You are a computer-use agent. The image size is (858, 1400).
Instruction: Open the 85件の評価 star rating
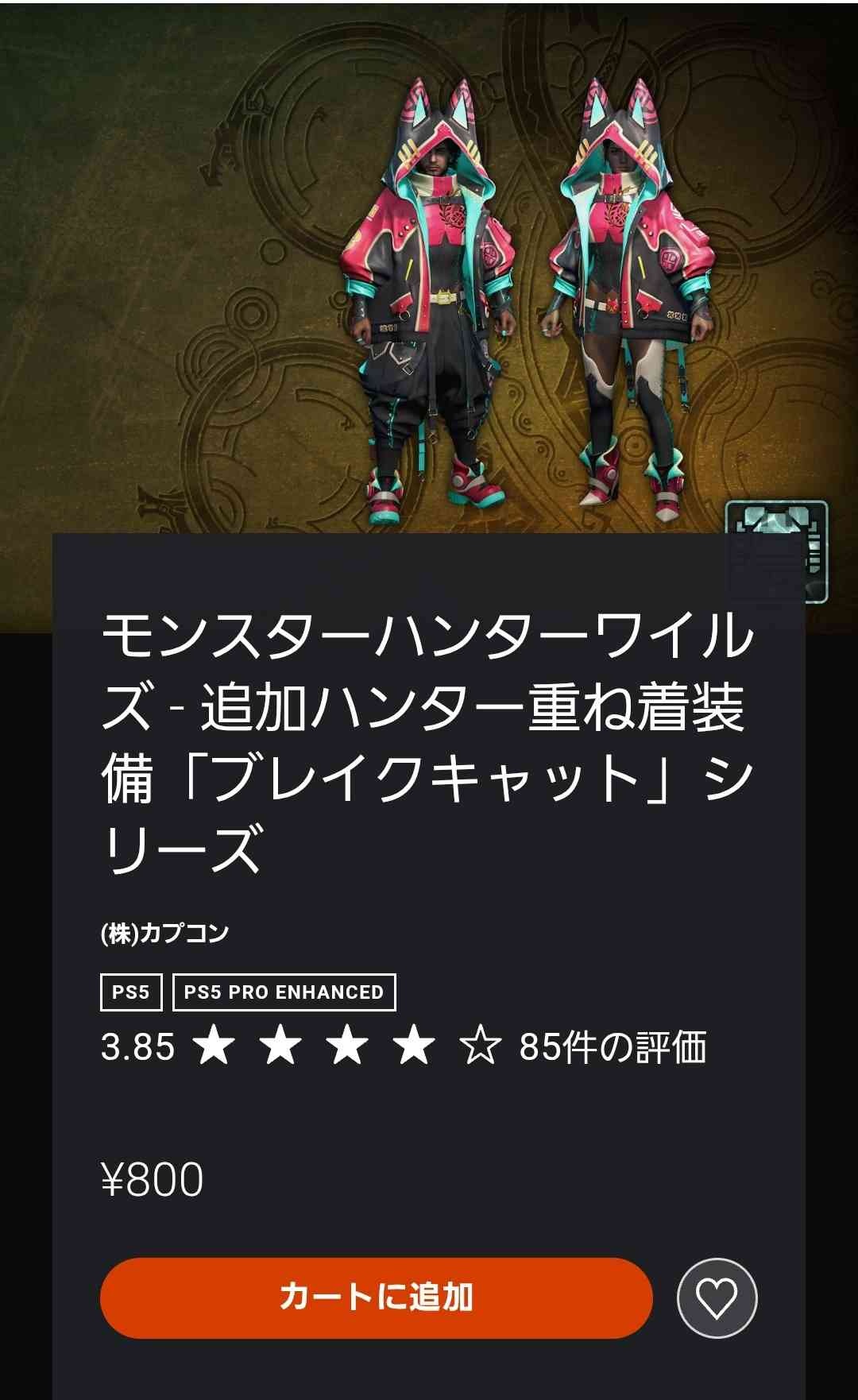404,1046
